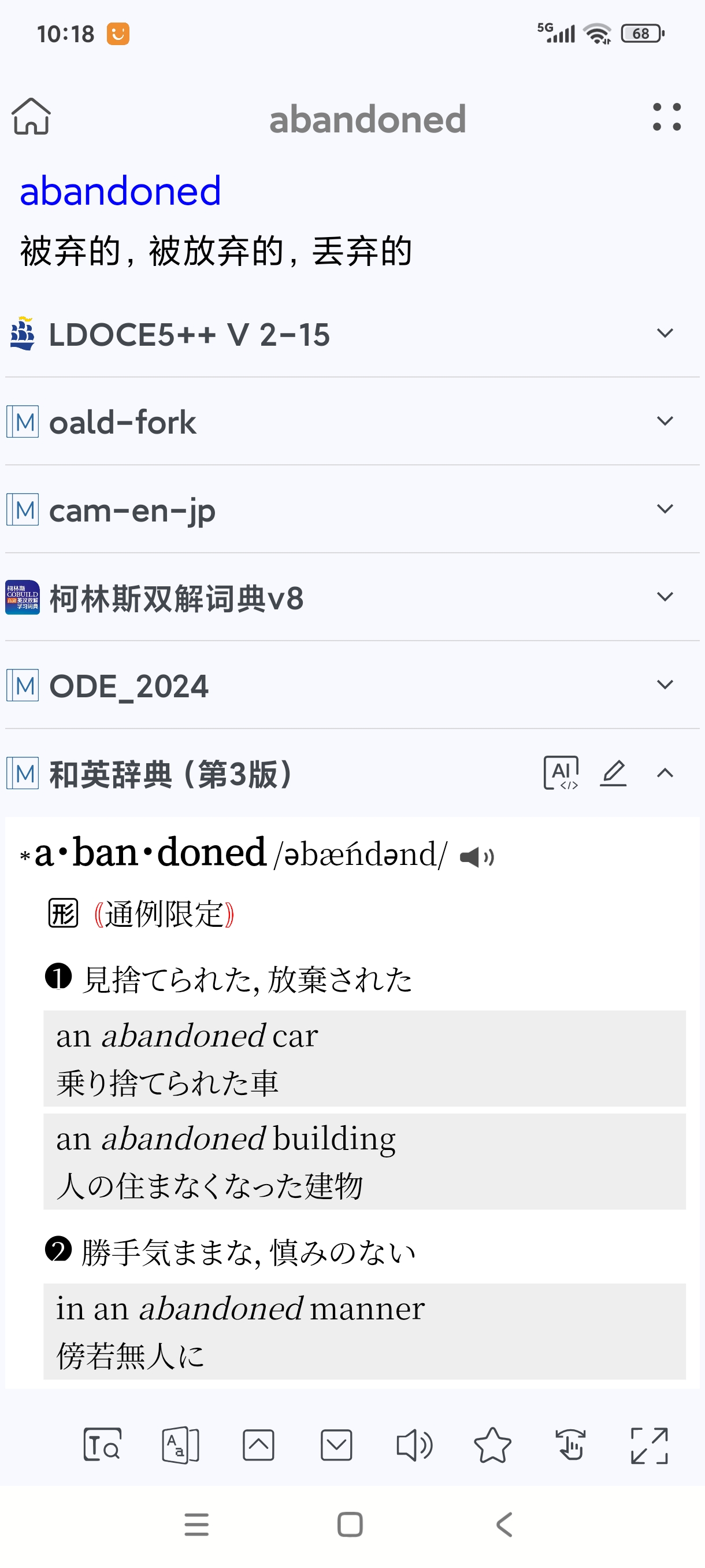Go back with the system back button
Viewport: 705px width, 1568px height.
504,1524
